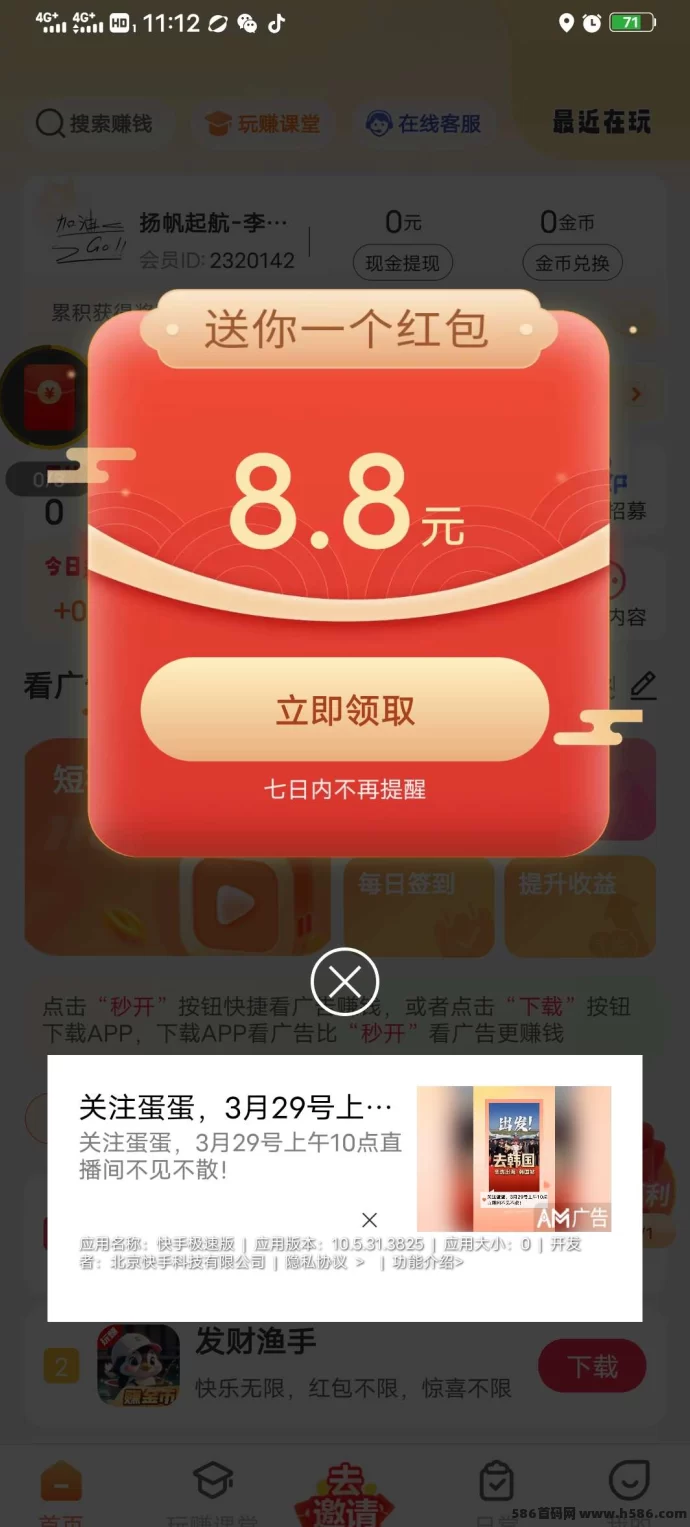This screenshot has height=1527, width=690.
Task: Tap 金币兑换 exchange button
Action: (572, 264)
